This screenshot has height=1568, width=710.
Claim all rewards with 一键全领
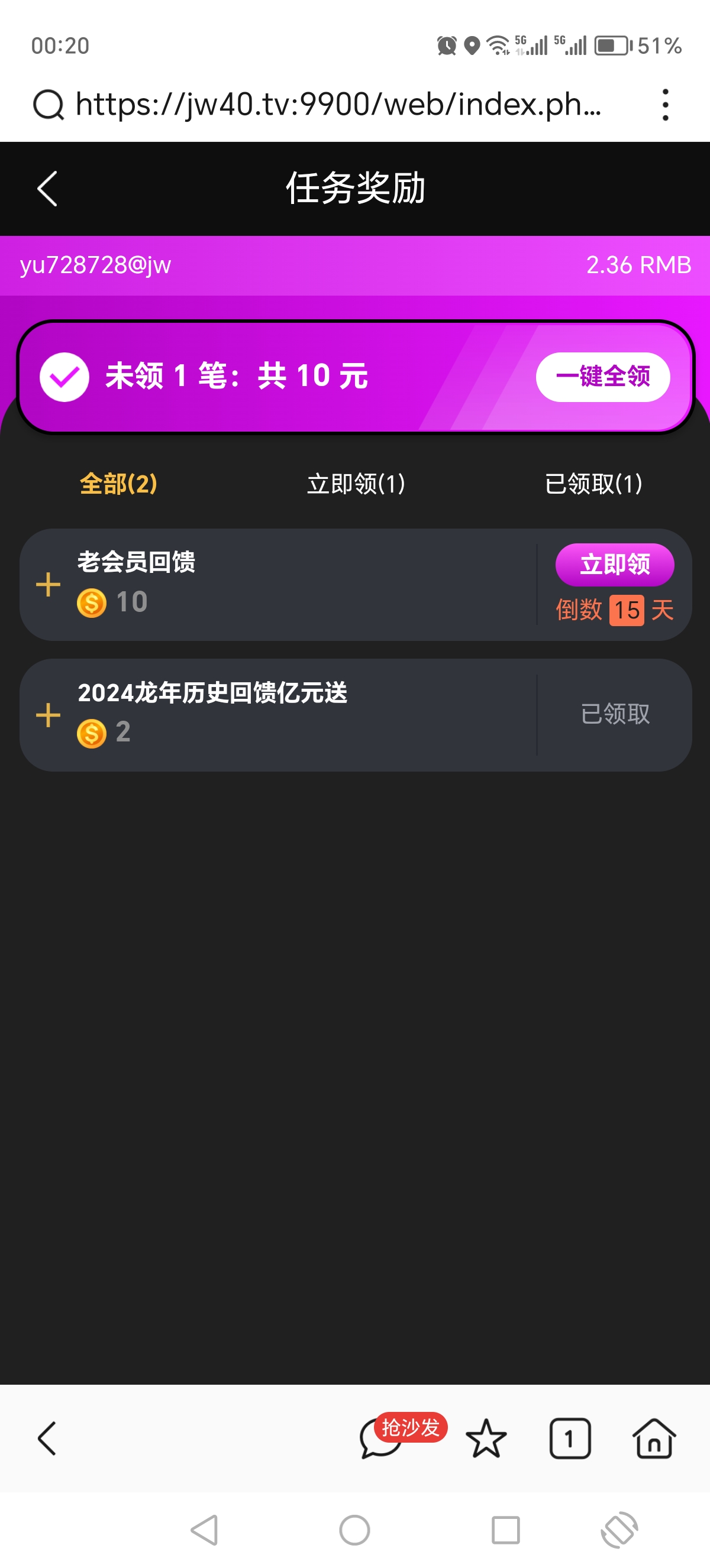602,377
